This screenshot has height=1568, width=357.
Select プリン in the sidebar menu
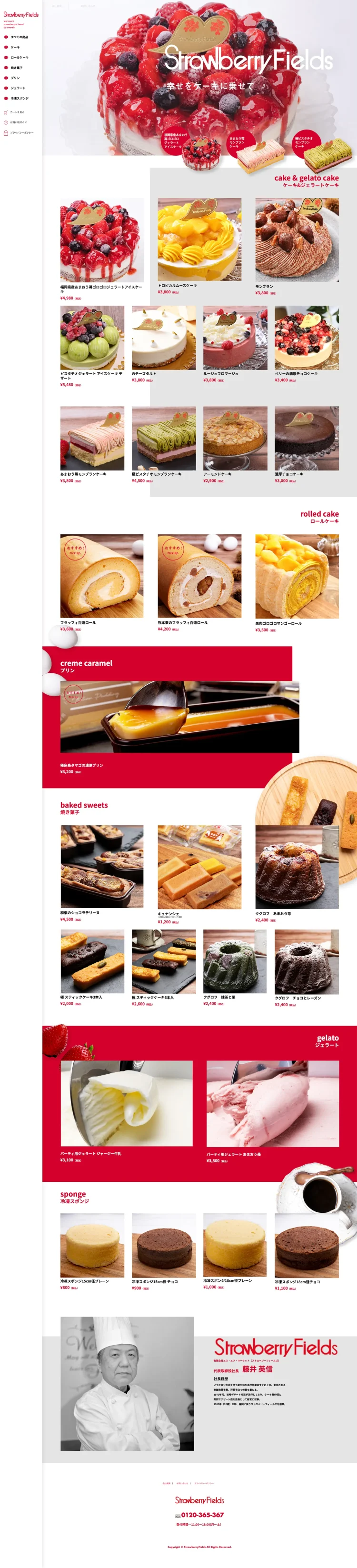point(15,78)
